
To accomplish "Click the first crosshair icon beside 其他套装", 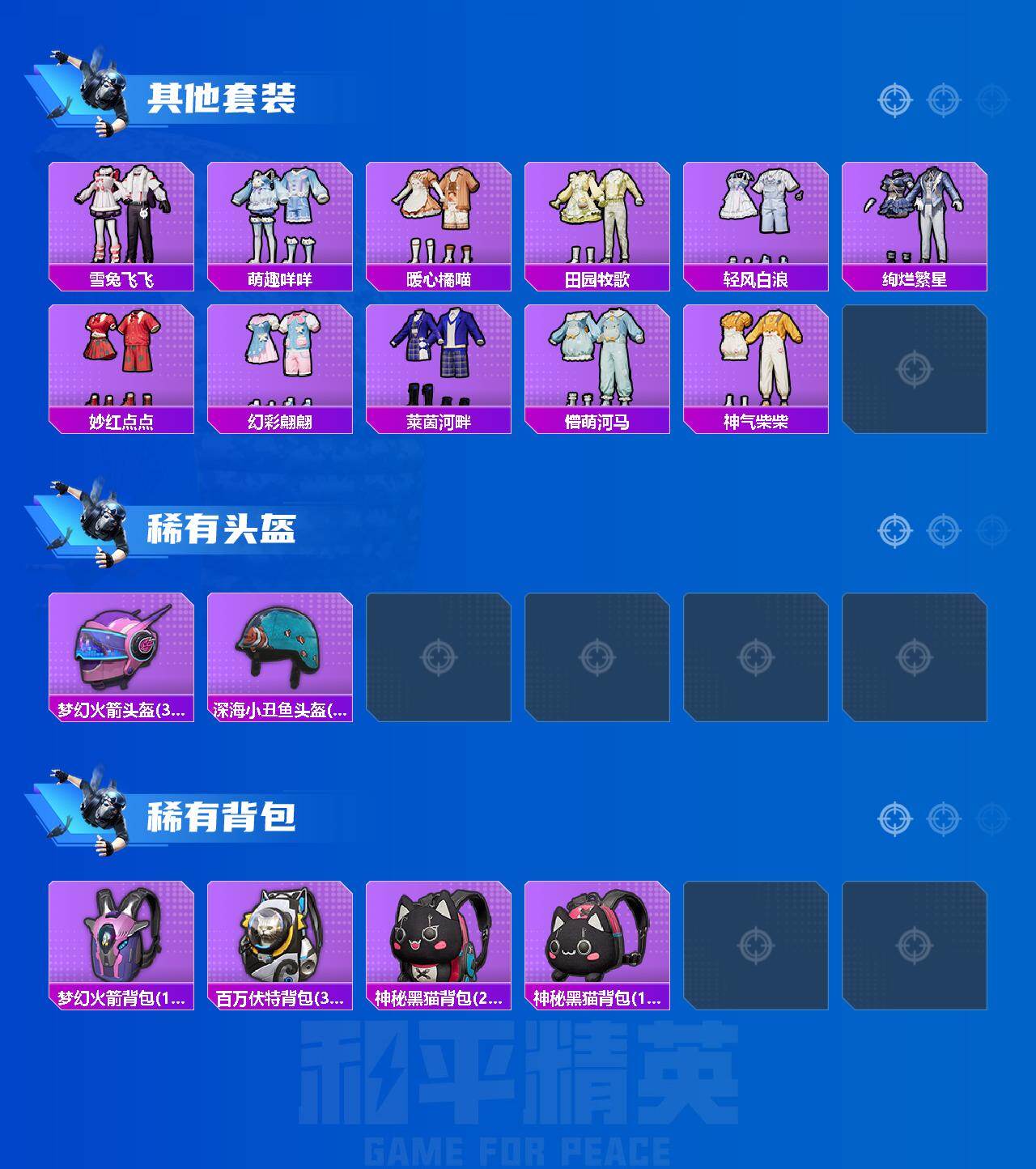I will 894,99.
